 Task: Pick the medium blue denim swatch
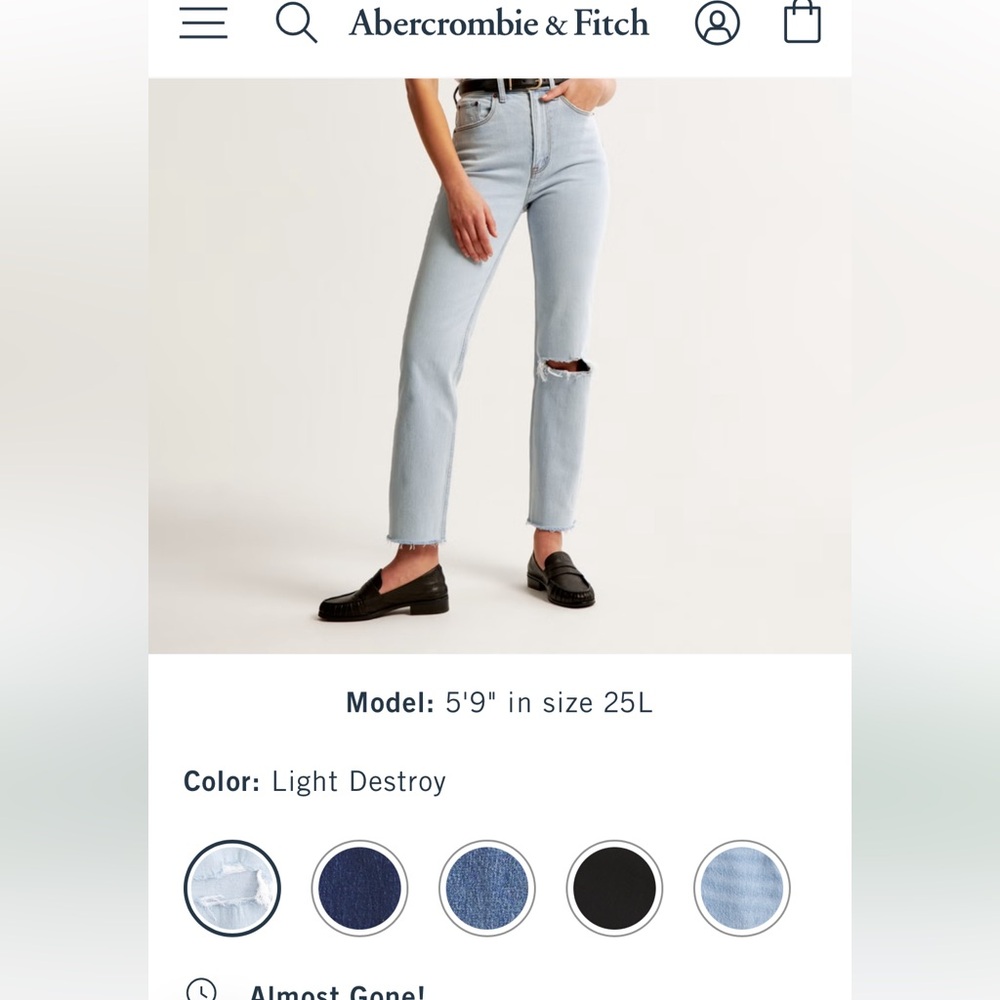486,888
